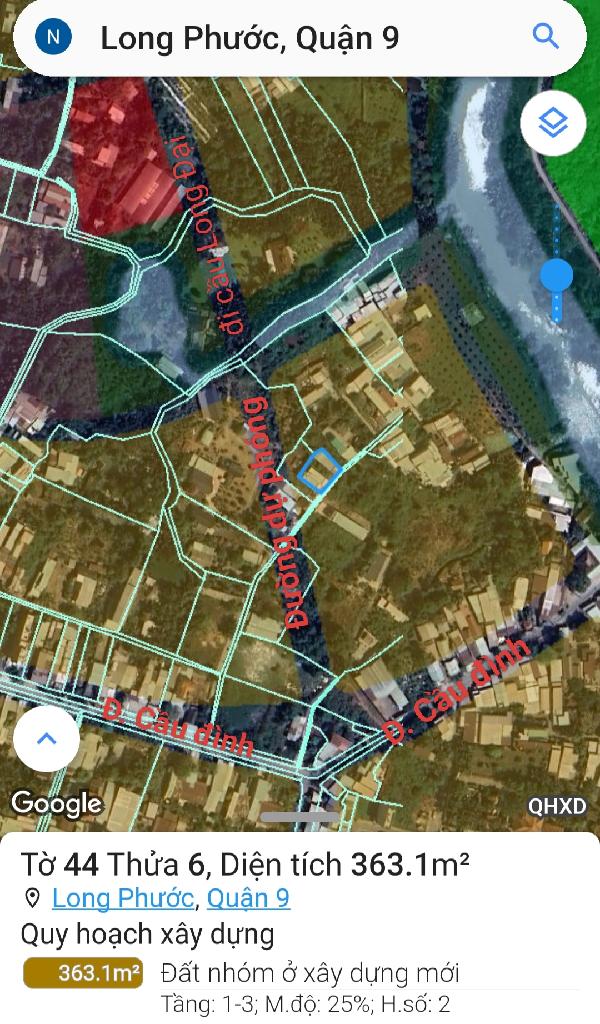Open the Quận 9 link

[x=248, y=897]
